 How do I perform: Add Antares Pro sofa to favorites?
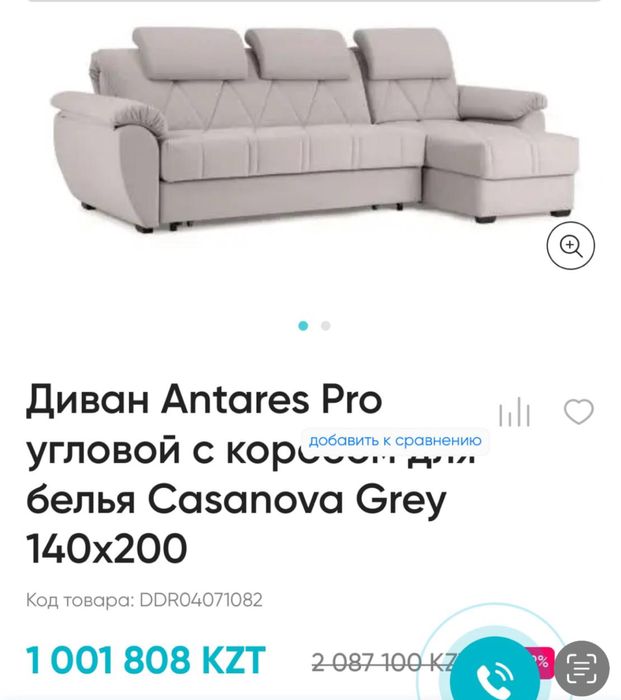[x=579, y=411]
